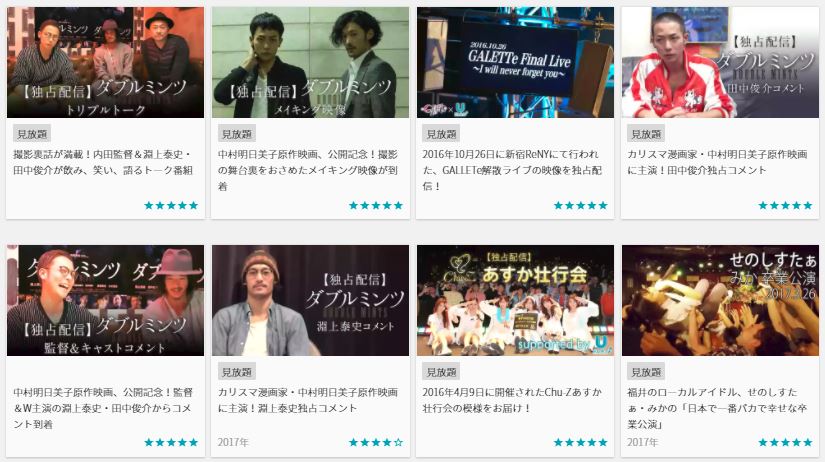Open the ダブルミンツ メイキング映像 card
825x462 pixels.
click(x=310, y=63)
